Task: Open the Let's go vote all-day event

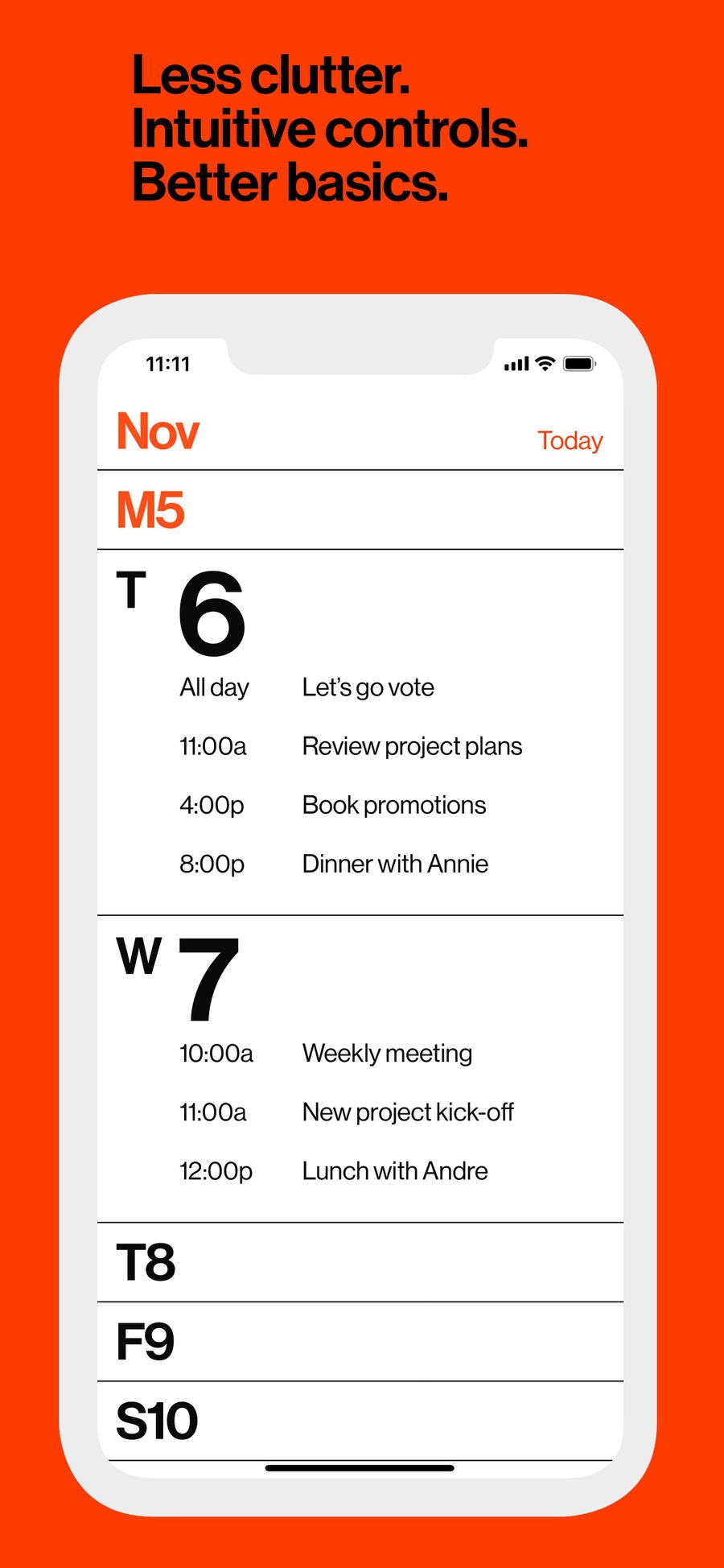Action: click(368, 687)
